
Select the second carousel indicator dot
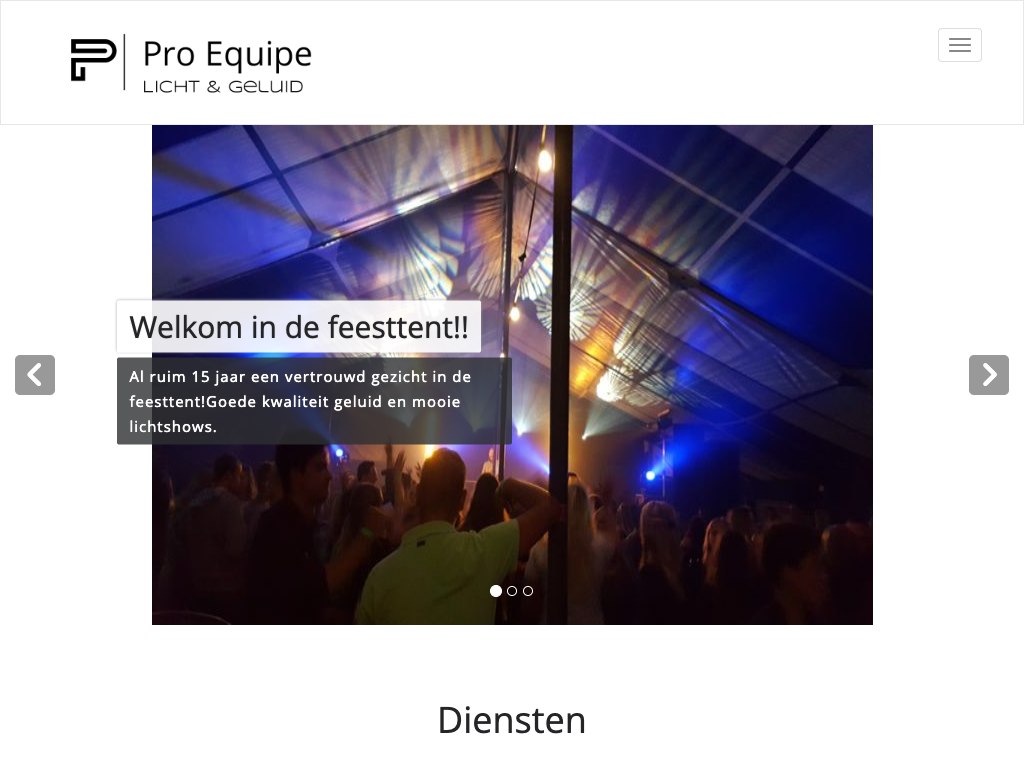coord(512,591)
